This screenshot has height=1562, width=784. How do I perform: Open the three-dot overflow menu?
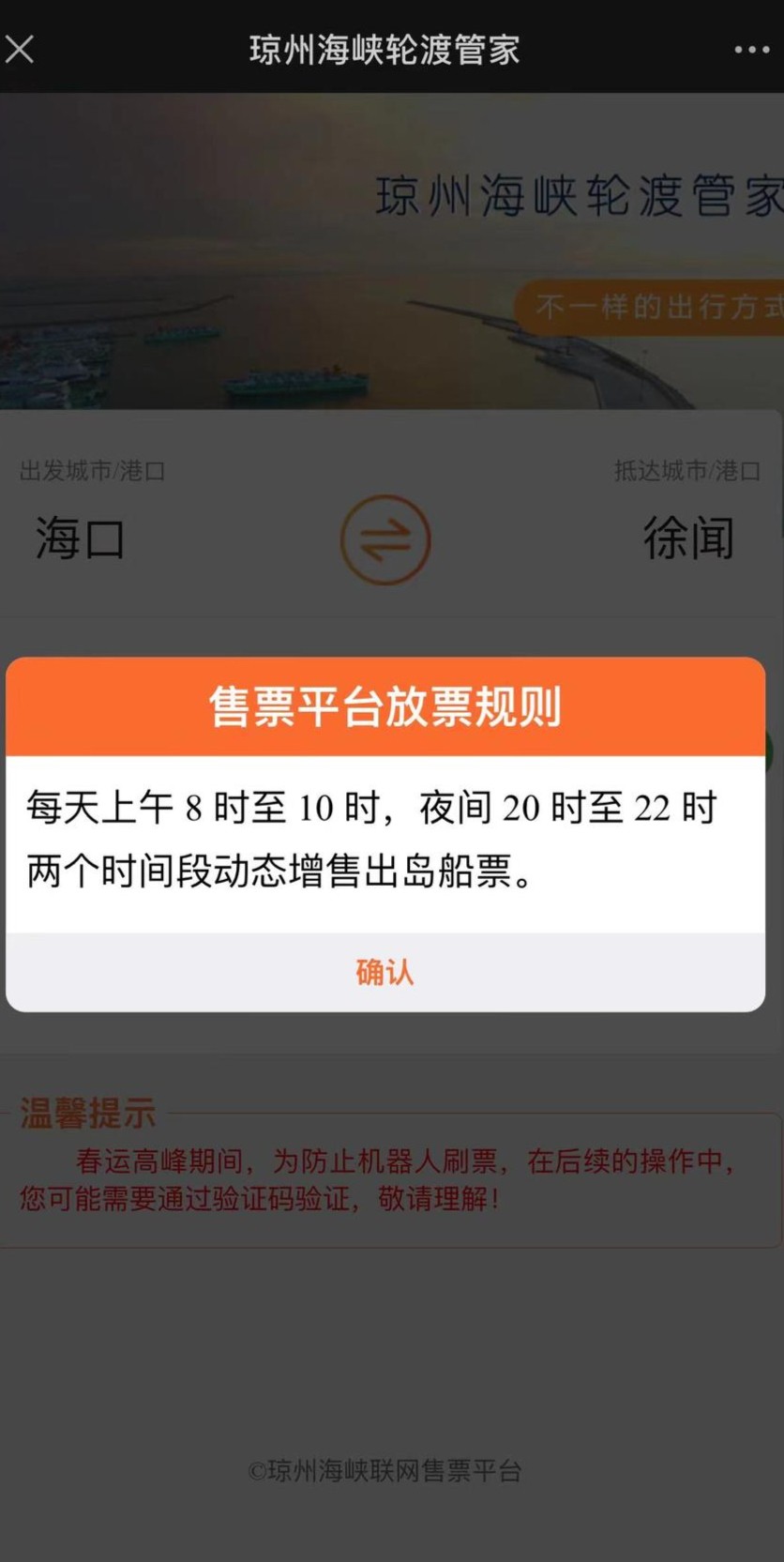tap(751, 50)
